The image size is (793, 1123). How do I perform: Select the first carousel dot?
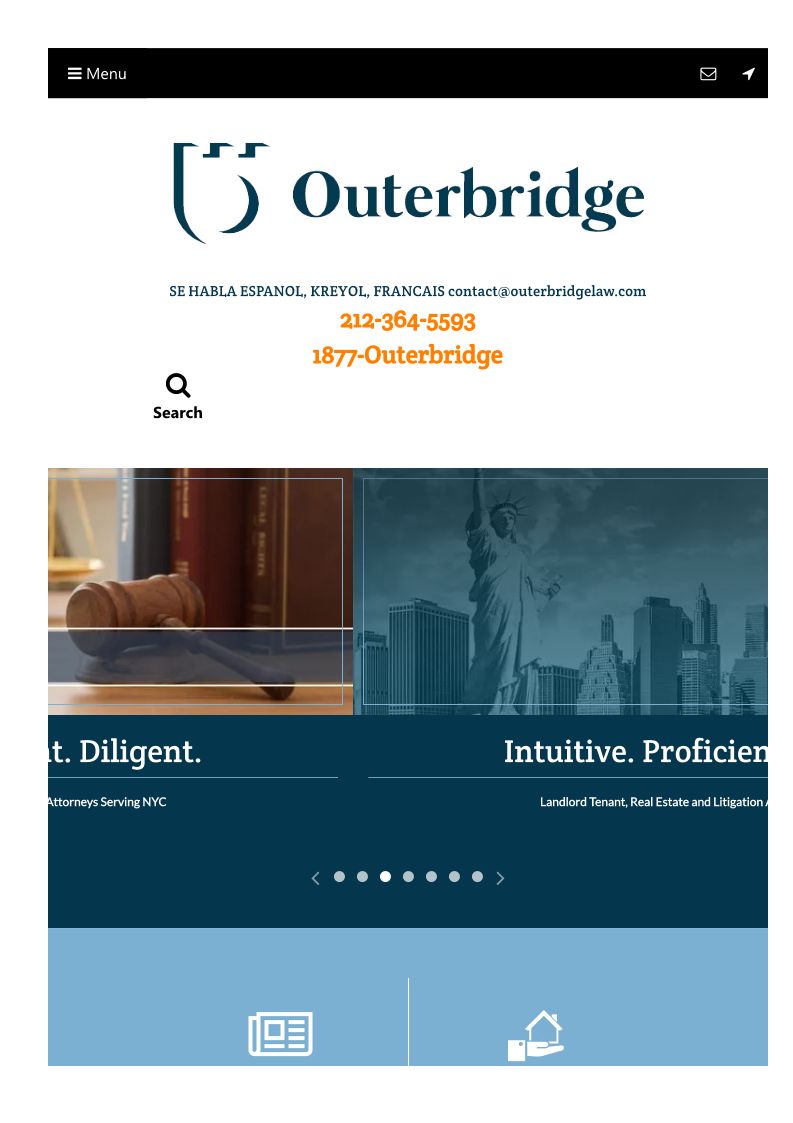pyautogui.click(x=340, y=877)
